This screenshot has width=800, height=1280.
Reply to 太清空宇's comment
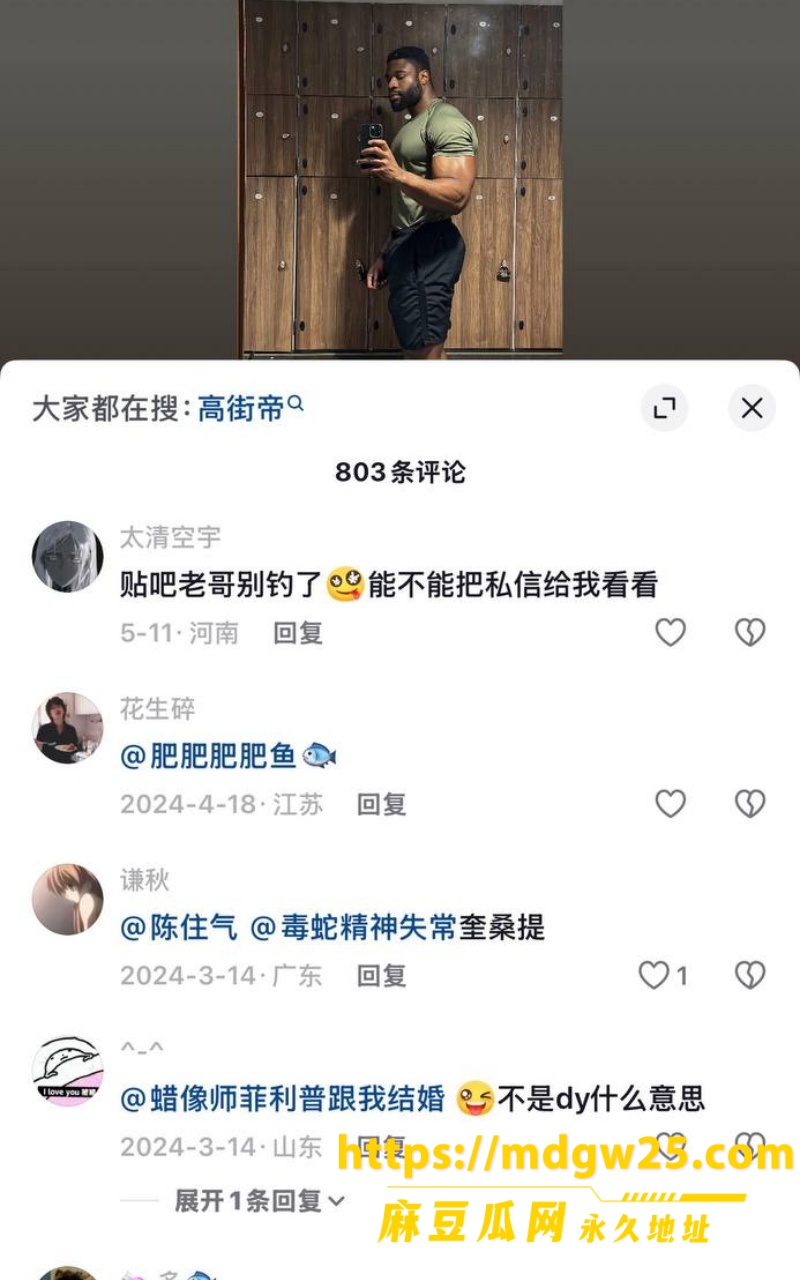[298, 633]
